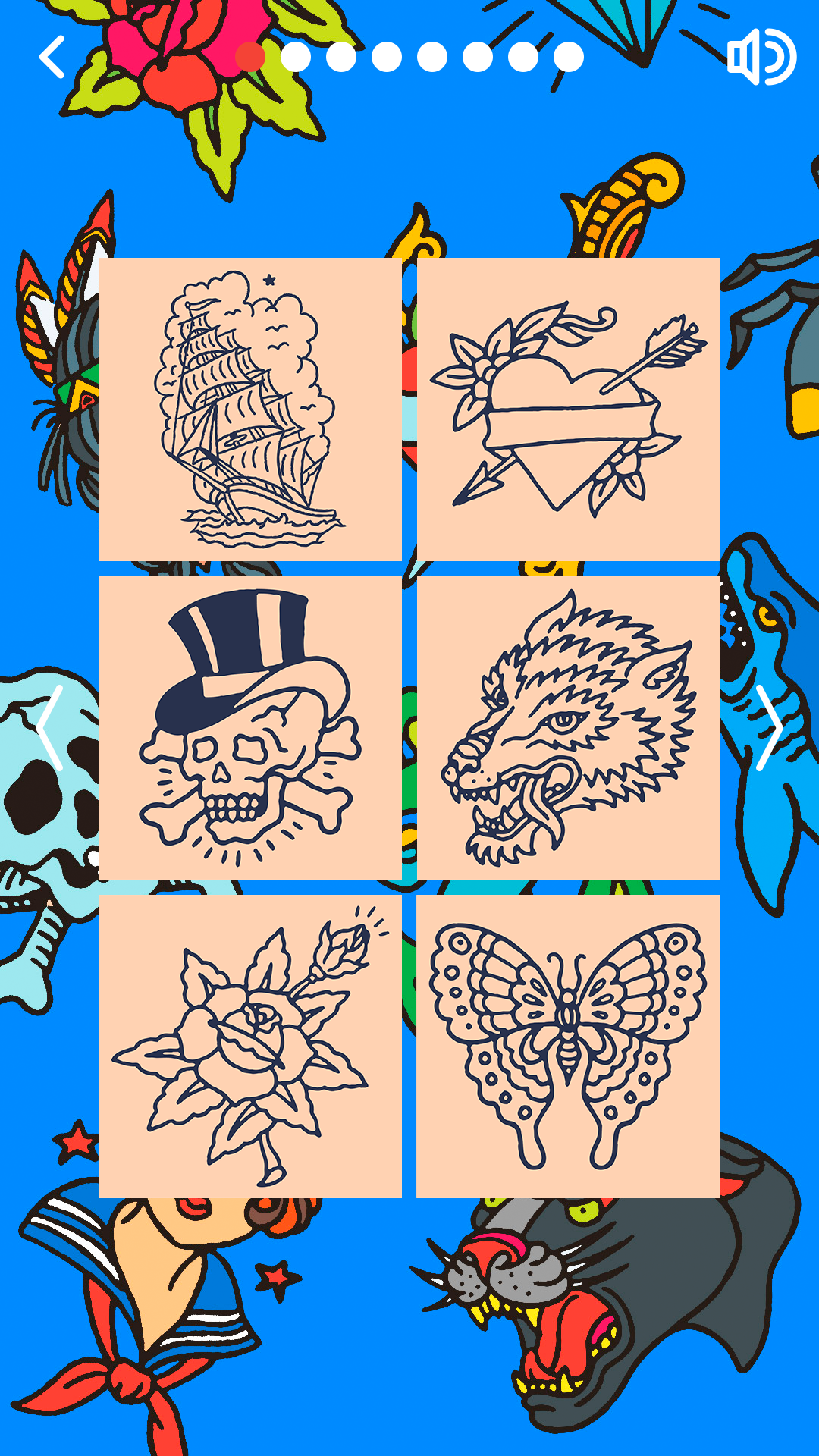Select the heart with arrow picture

click(569, 409)
